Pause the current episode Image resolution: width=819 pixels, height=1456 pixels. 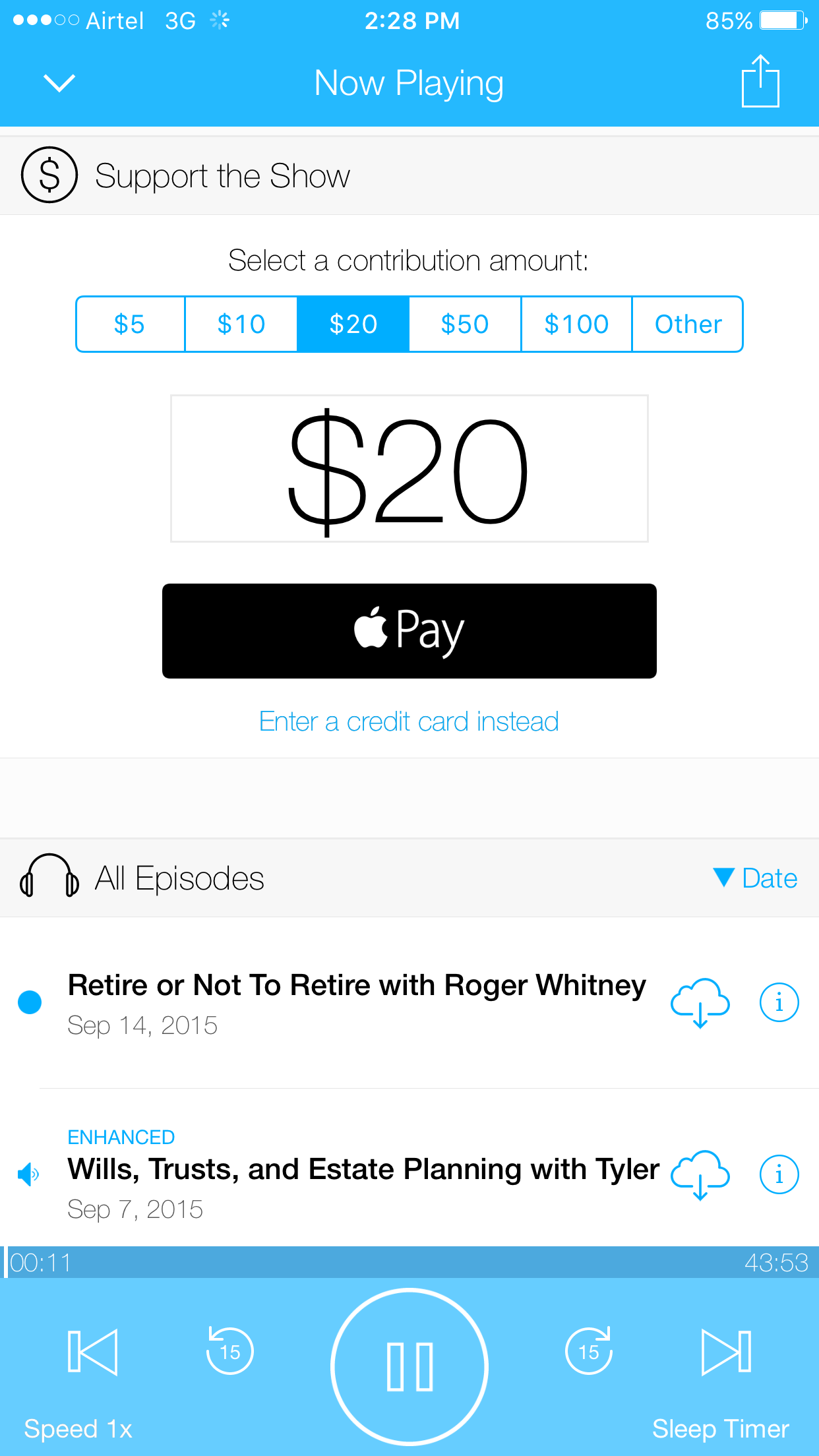pos(409,1366)
